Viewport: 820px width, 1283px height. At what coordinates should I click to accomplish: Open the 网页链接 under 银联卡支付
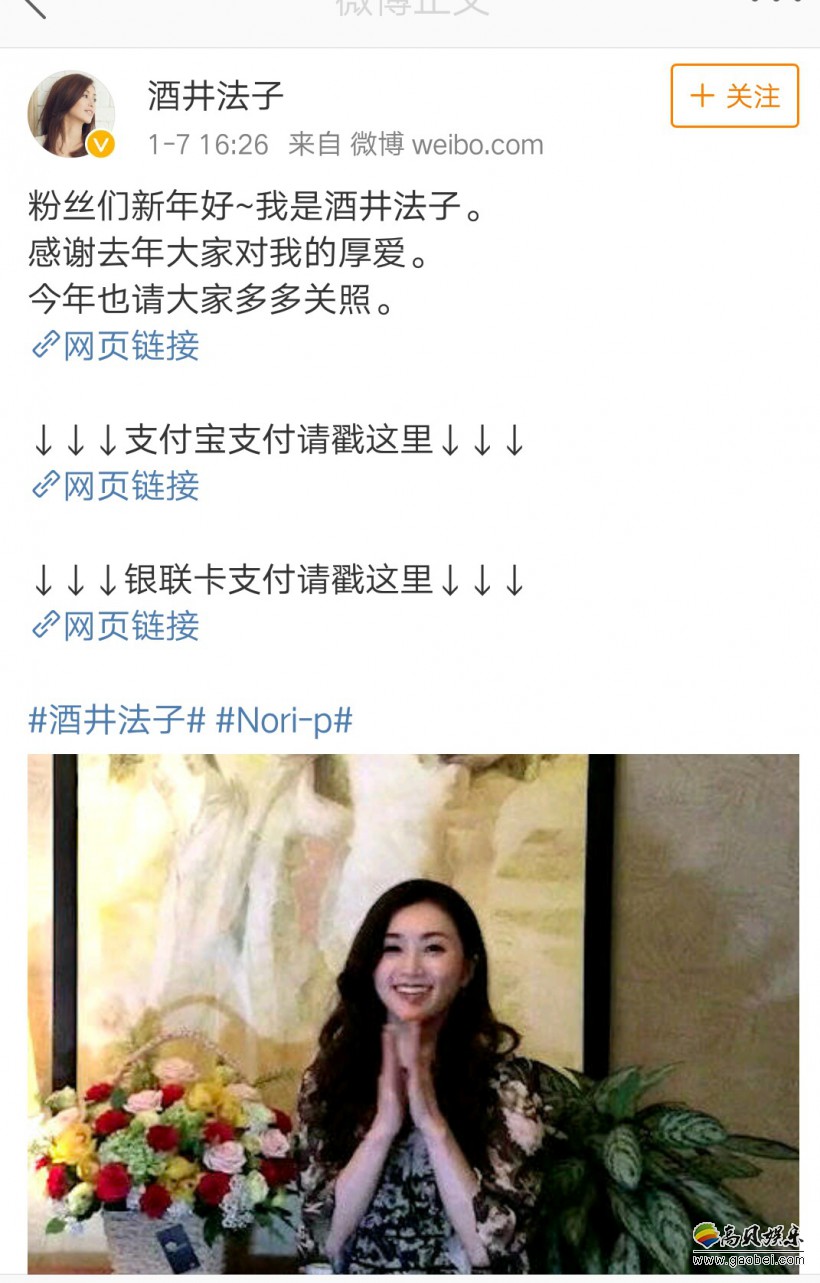pos(116,626)
